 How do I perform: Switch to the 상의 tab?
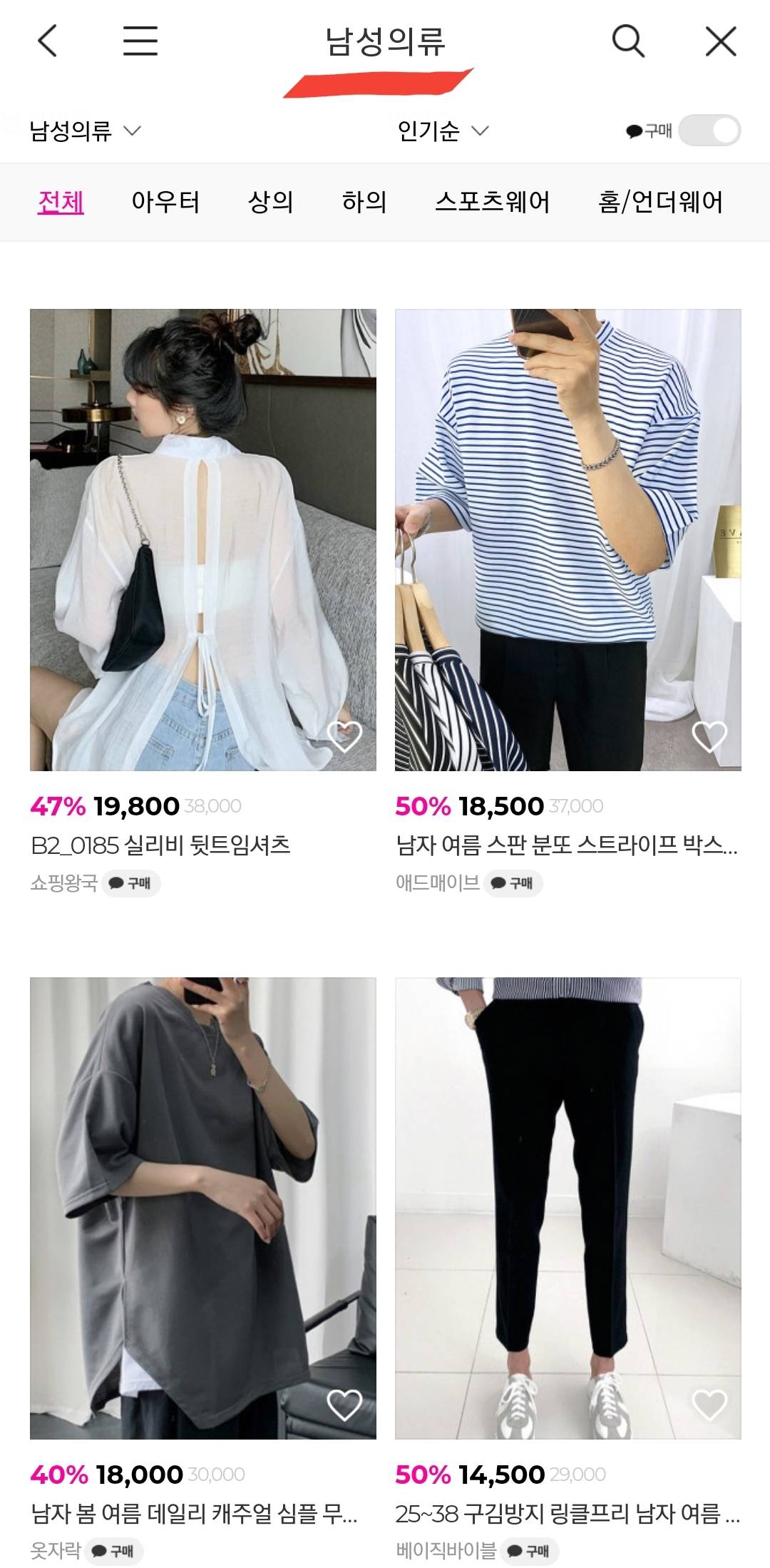click(x=271, y=202)
